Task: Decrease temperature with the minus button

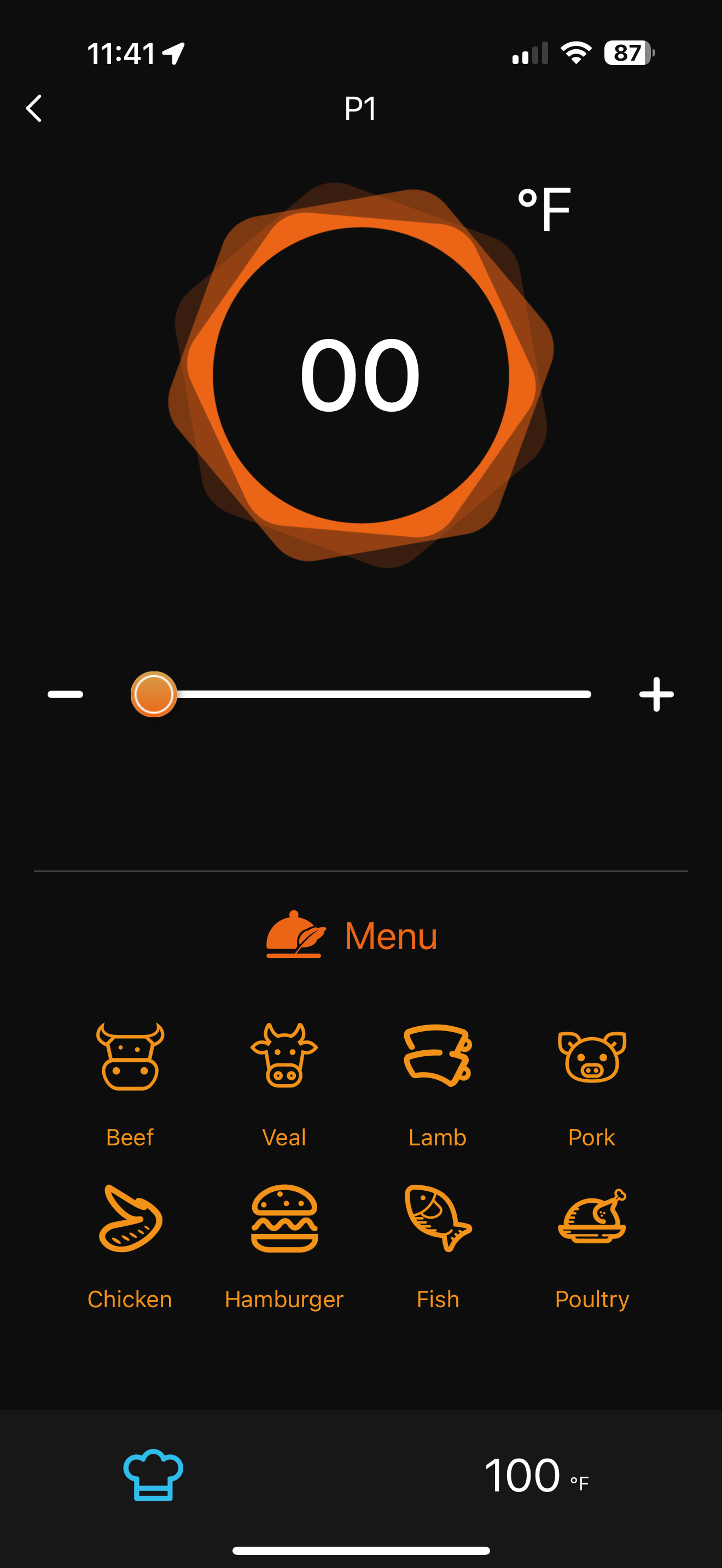Action: pyautogui.click(x=66, y=694)
